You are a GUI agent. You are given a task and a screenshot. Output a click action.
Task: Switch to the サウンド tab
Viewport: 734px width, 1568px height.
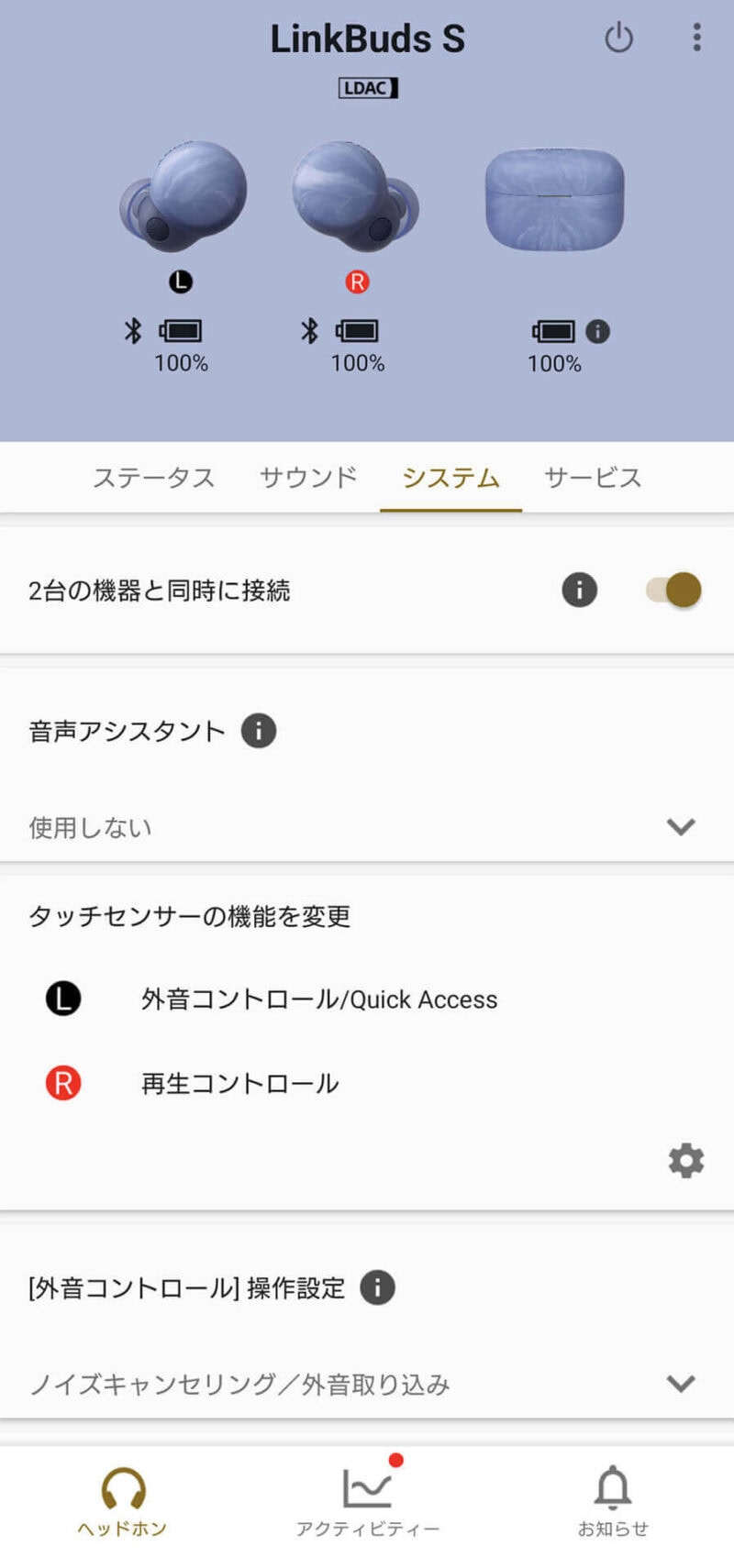[308, 478]
